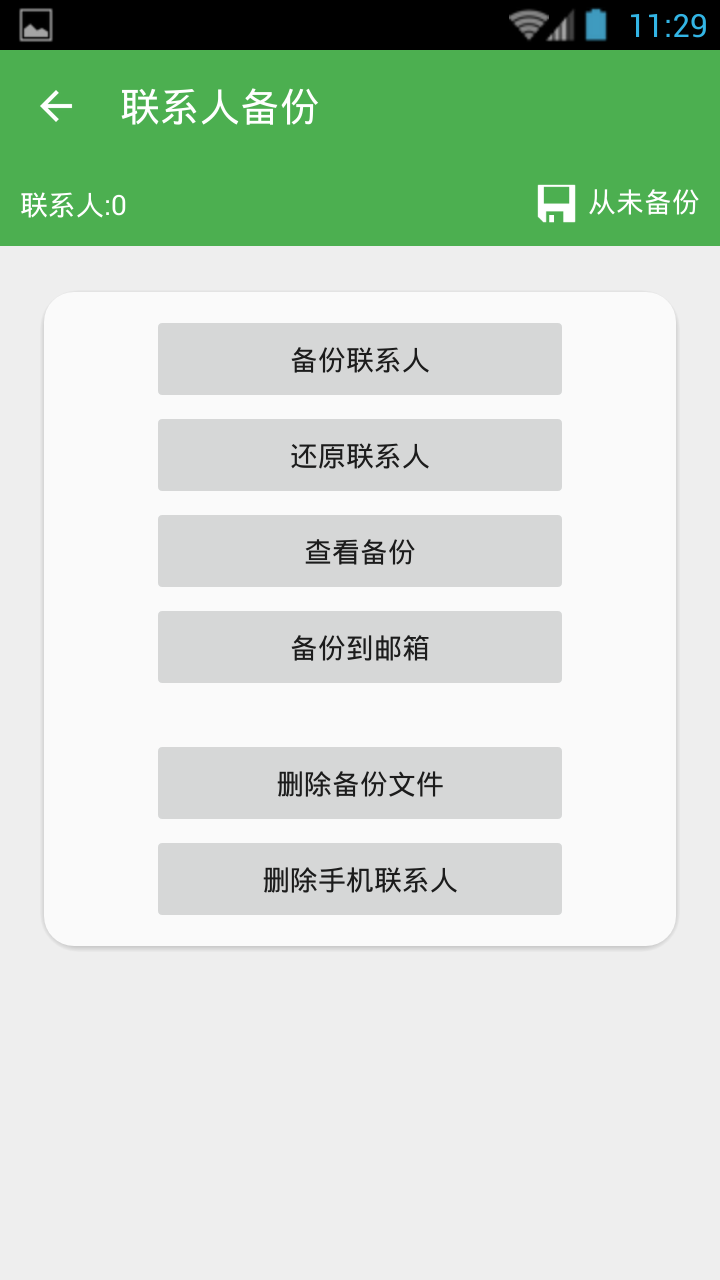Tap 备份到邮箱 to email backup
720x1280 pixels.
[359, 646]
